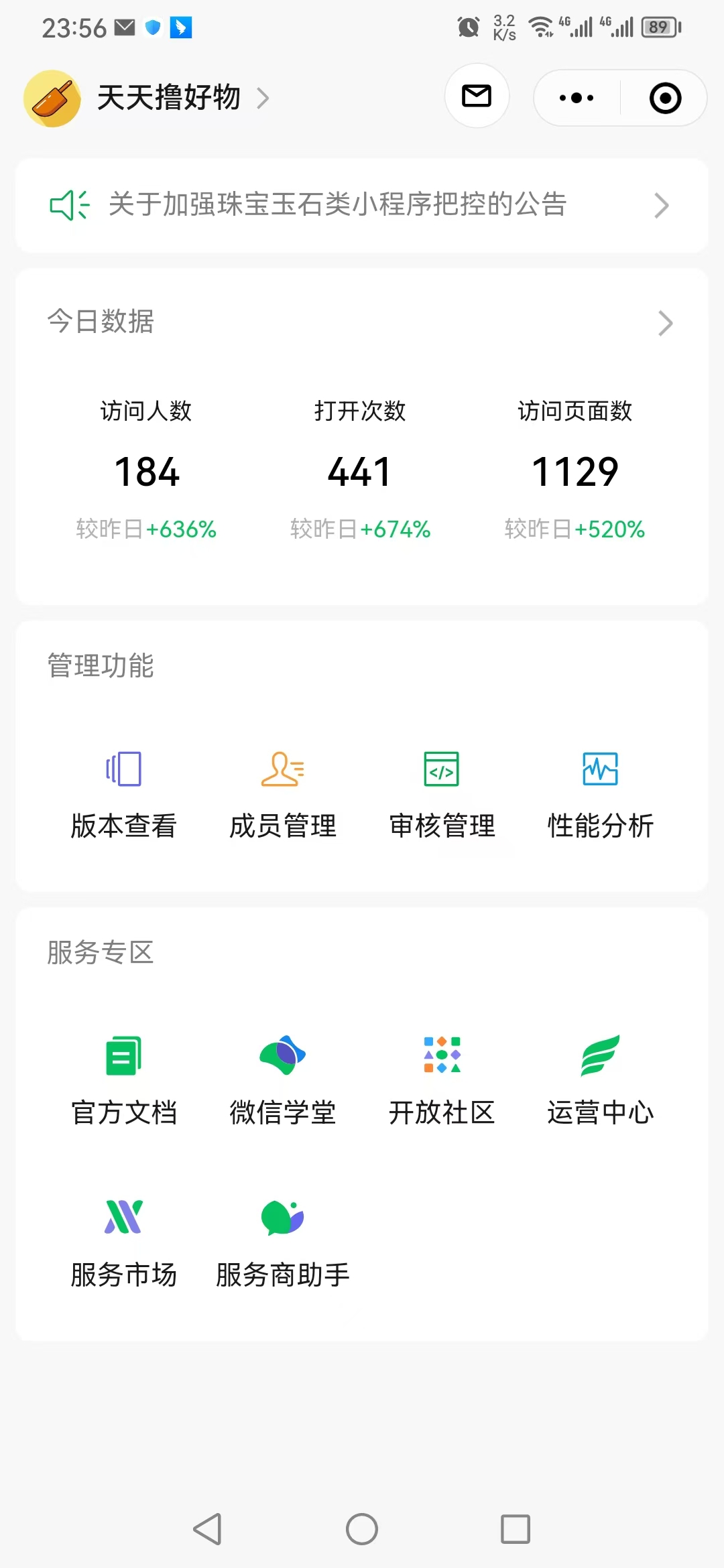Close the mini program via target icon
This screenshot has height=1568, width=724.
click(665, 98)
